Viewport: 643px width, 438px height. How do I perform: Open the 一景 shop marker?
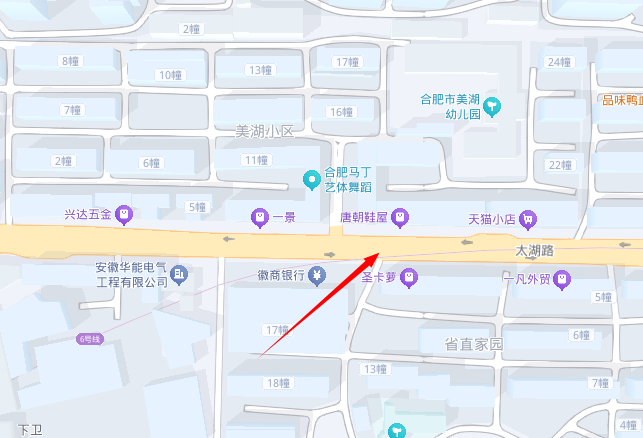[x=259, y=216]
